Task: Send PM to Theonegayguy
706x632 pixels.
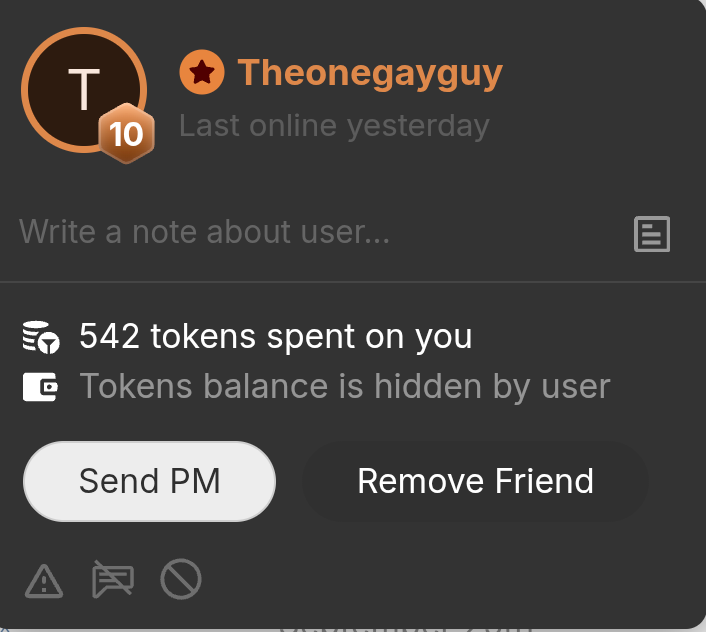Action: (149, 481)
